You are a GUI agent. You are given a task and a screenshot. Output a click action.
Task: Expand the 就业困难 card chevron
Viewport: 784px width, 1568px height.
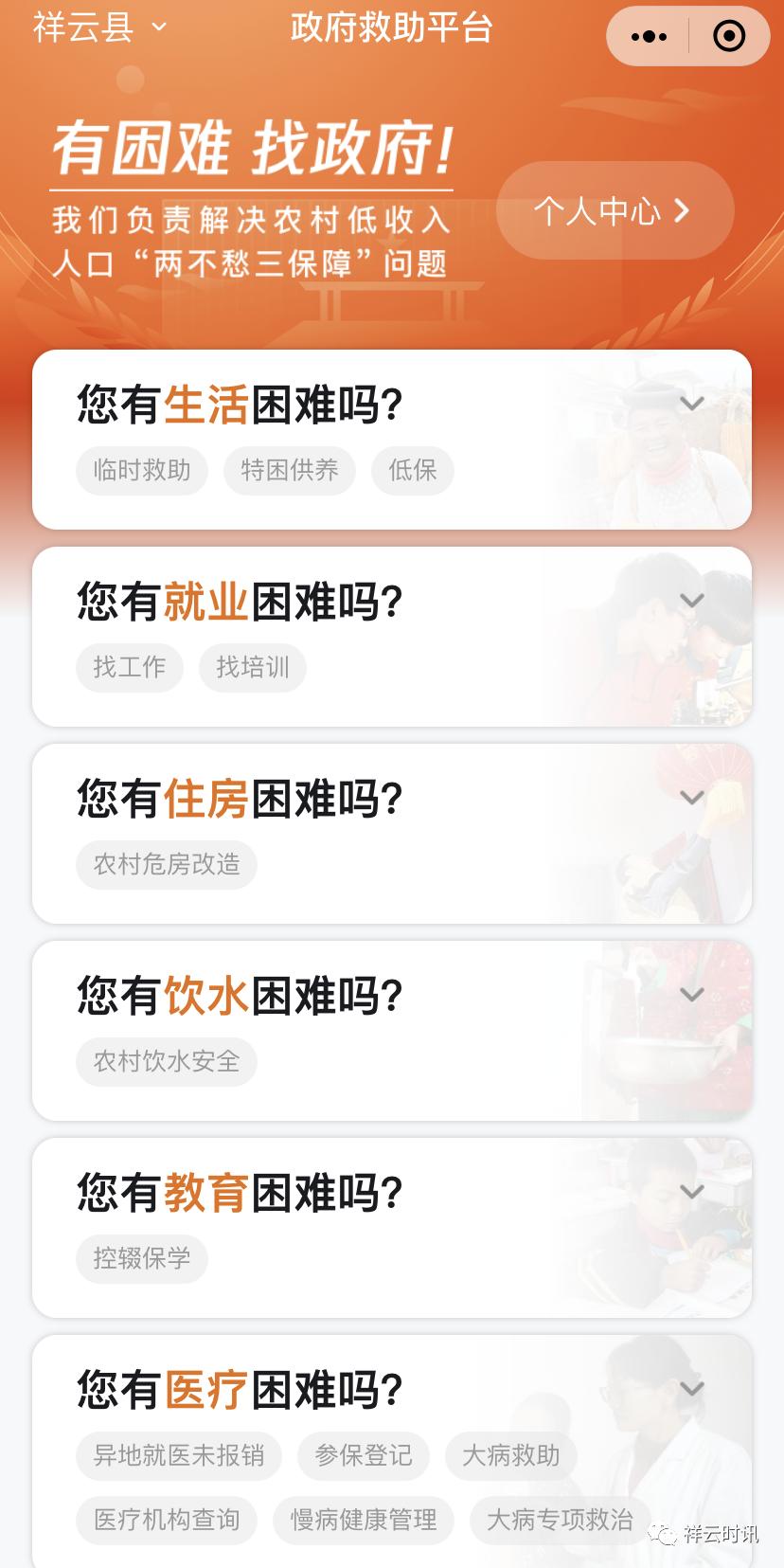692,600
